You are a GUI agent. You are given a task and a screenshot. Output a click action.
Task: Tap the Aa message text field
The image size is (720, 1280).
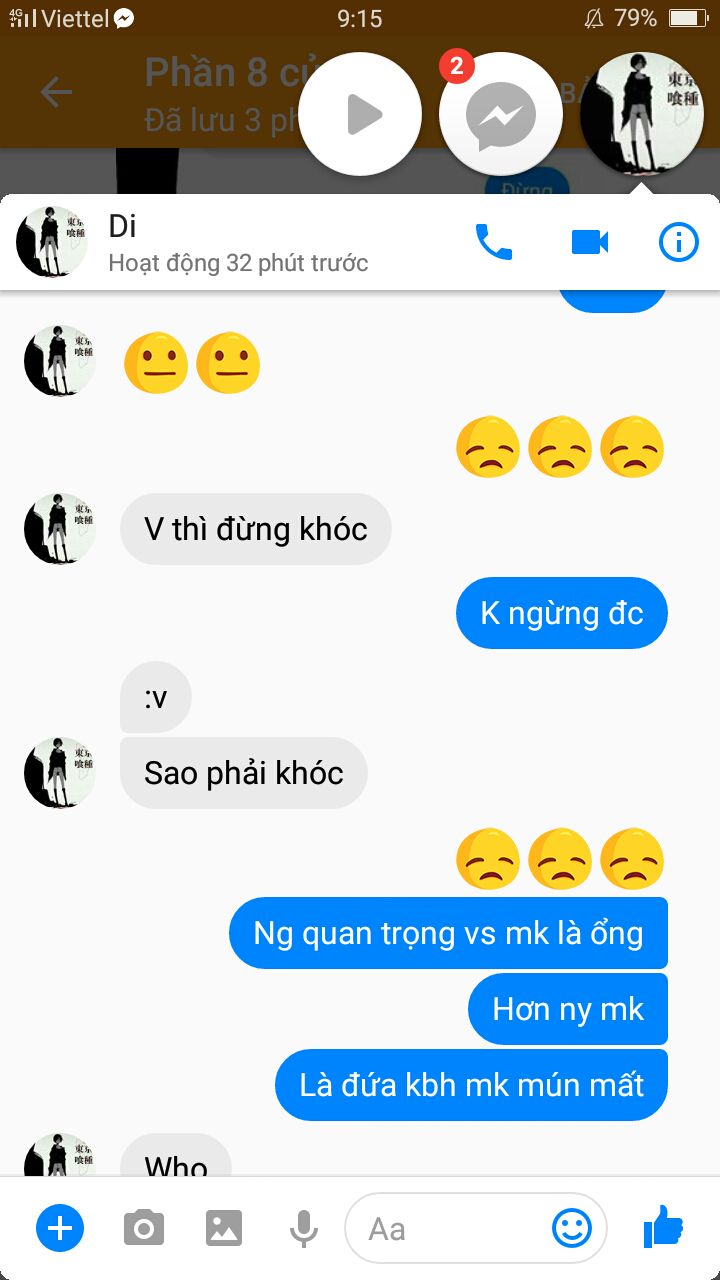[x=450, y=1228]
